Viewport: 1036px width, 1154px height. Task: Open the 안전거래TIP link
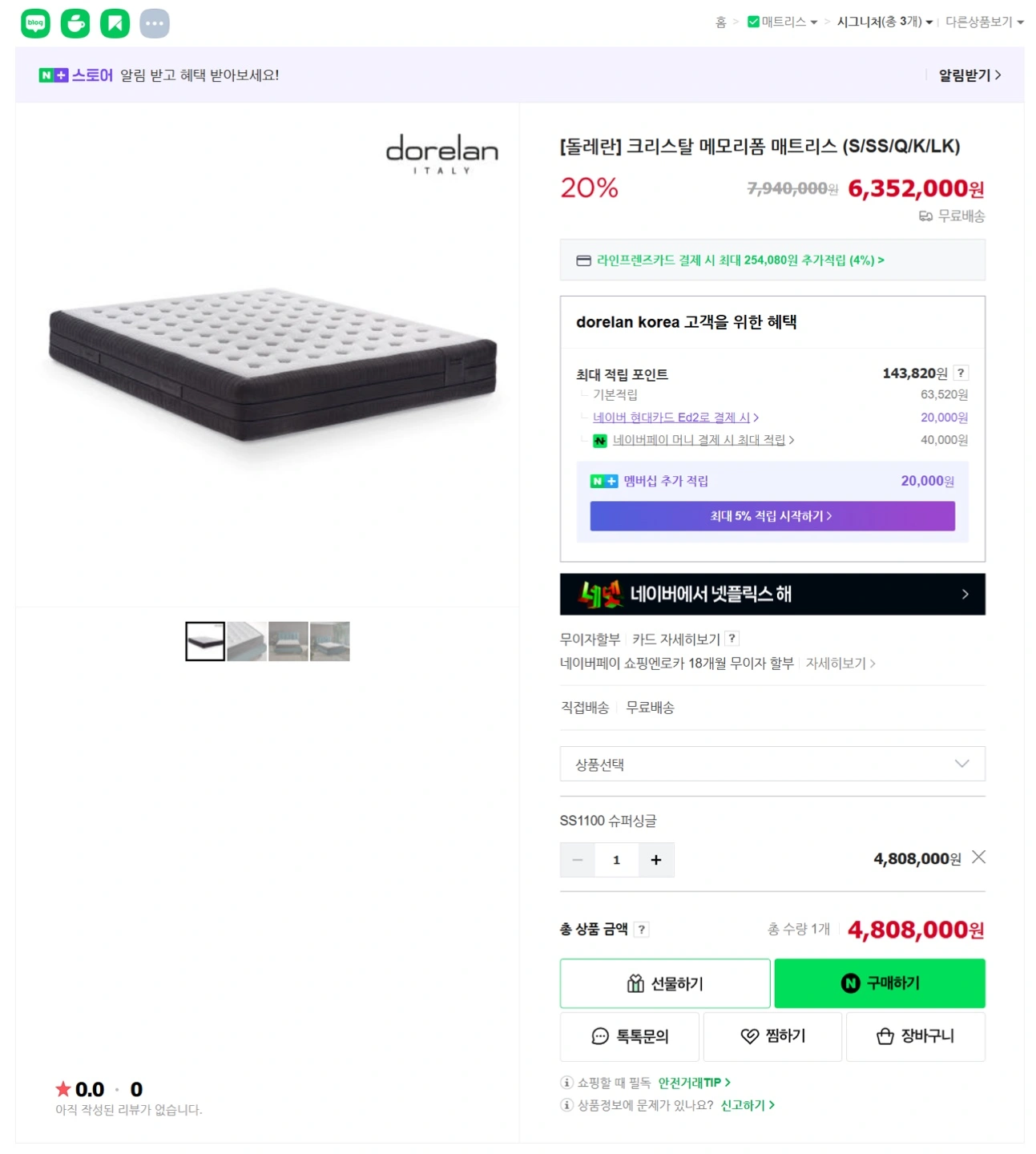694,1083
